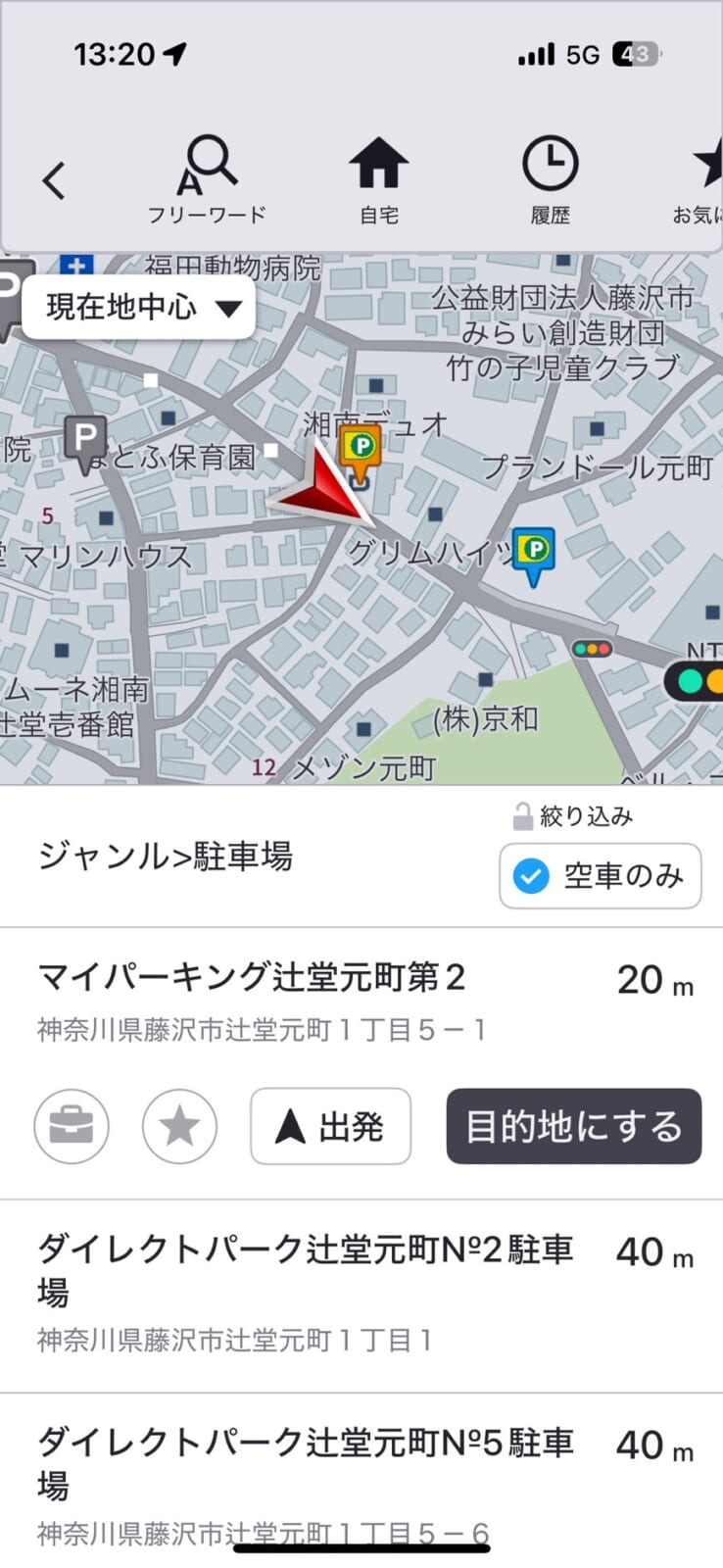Screen dimensions: 723x1568
Task: Tap the traffic signal toggle on map edge
Action: (x=696, y=680)
